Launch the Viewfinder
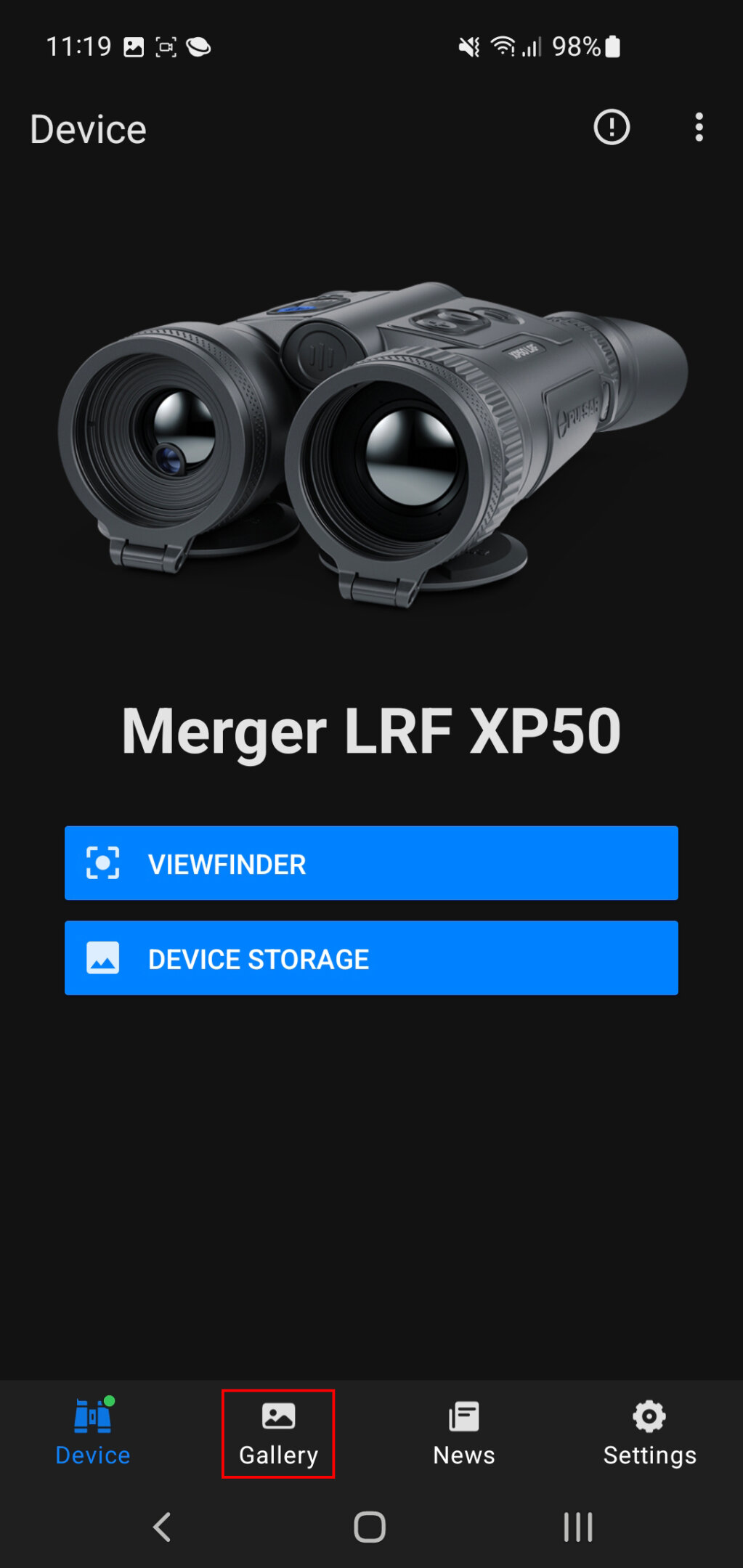The image size is (743, 1568). point(371,863)
